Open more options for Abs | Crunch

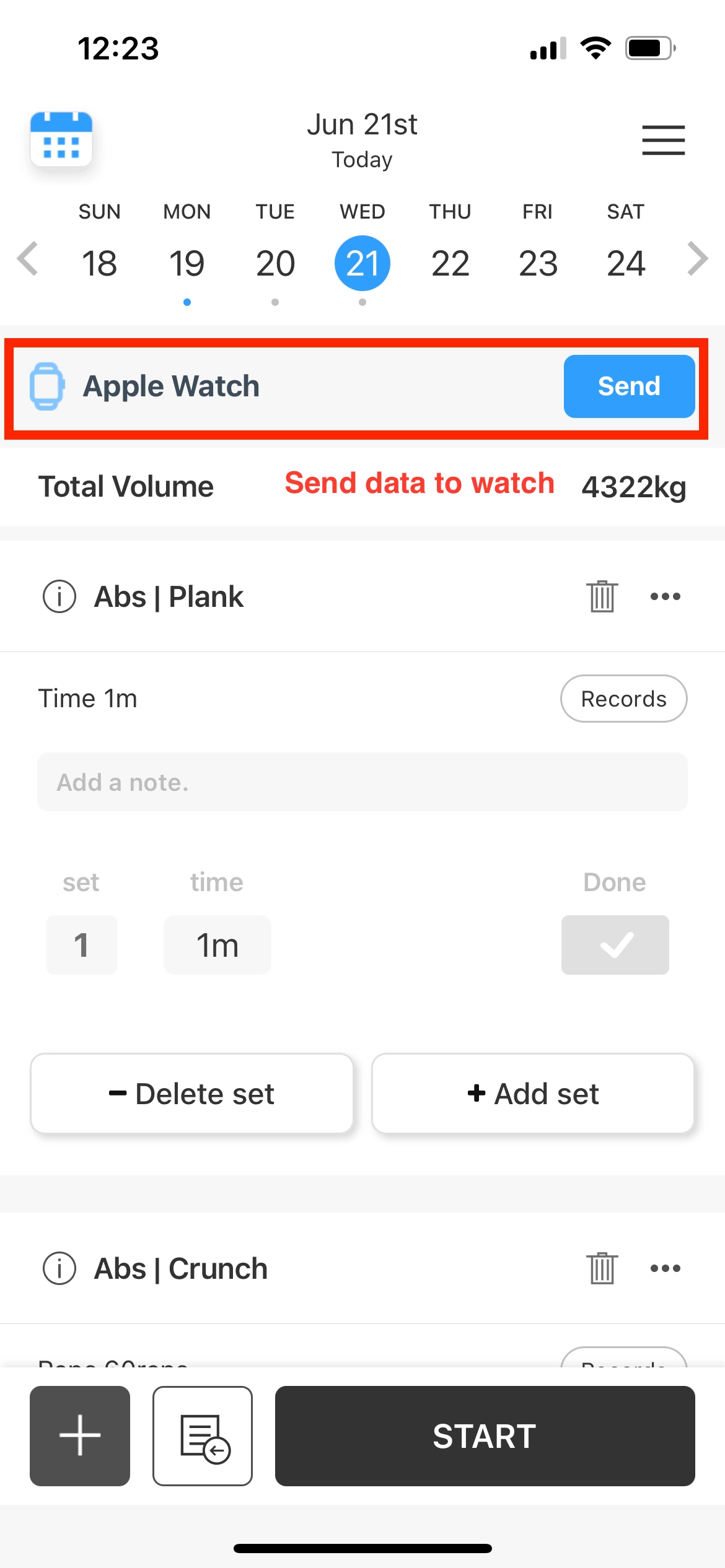[665, 1269]
